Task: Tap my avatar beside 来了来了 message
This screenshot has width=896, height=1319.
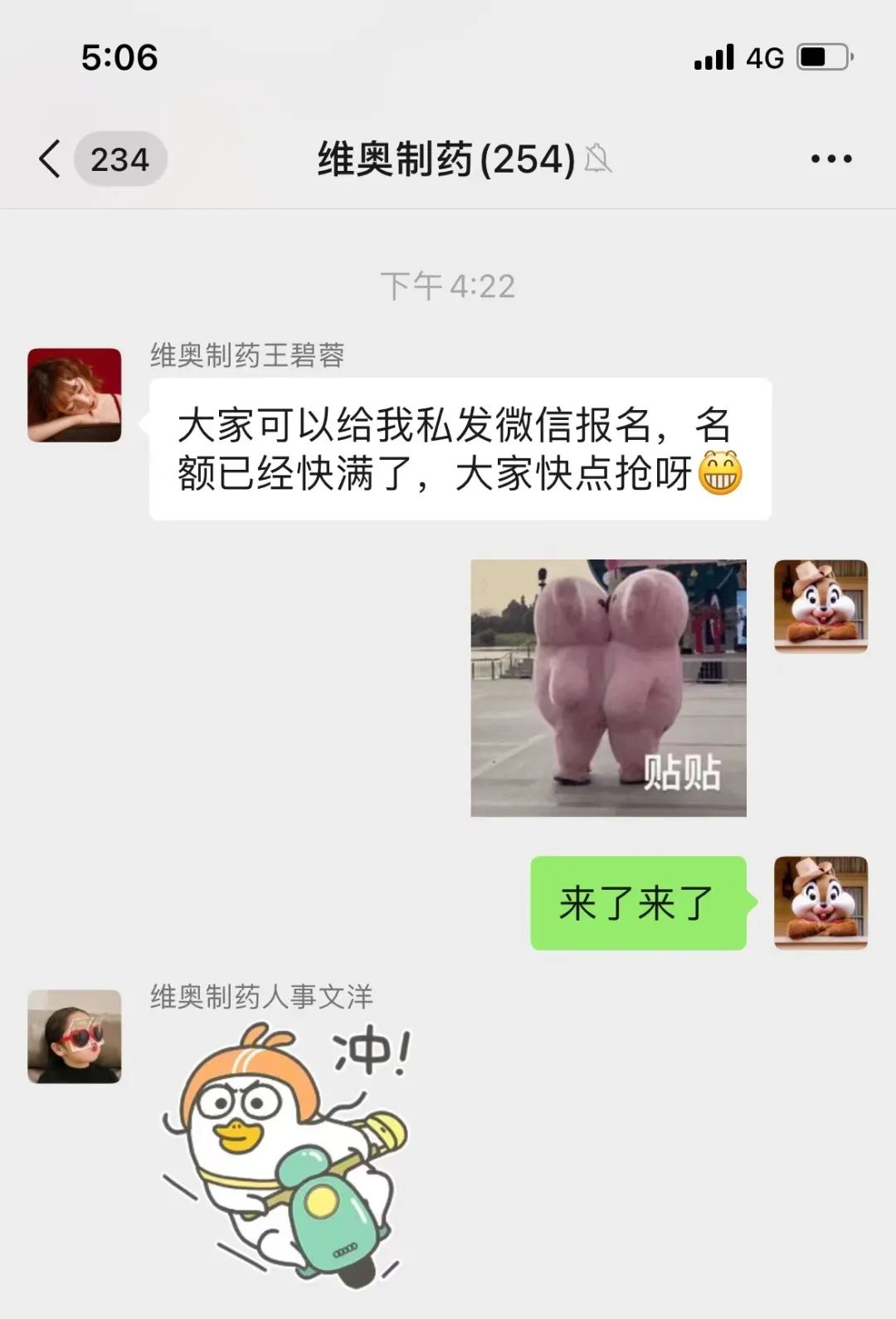Action: click(x=821, y=902)
